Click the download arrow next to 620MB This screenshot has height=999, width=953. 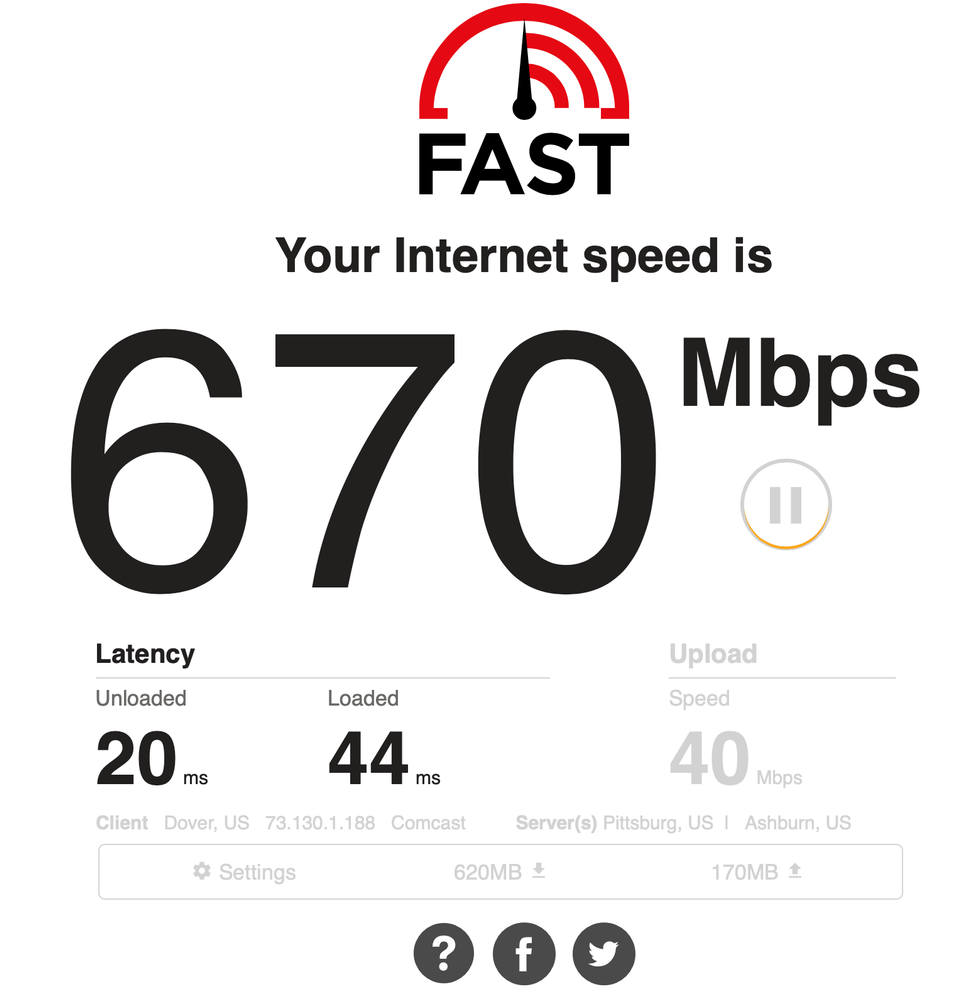[541, 871]
